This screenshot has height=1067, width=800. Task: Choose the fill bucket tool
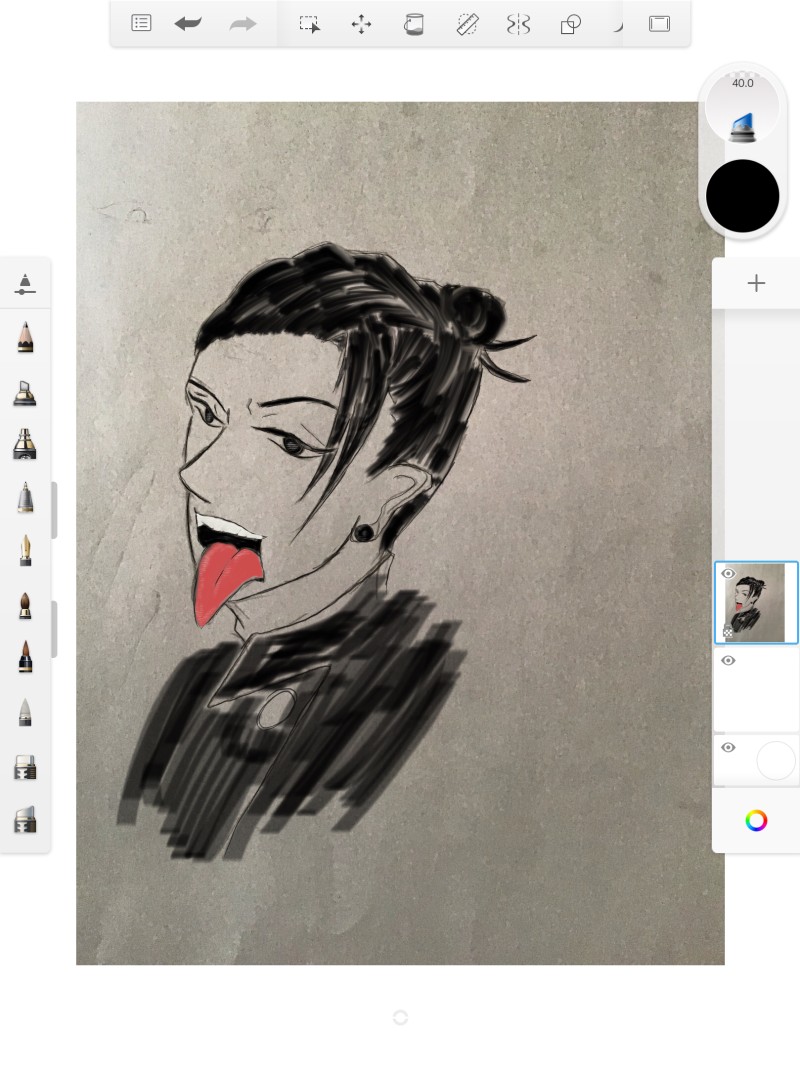(413, 24)
